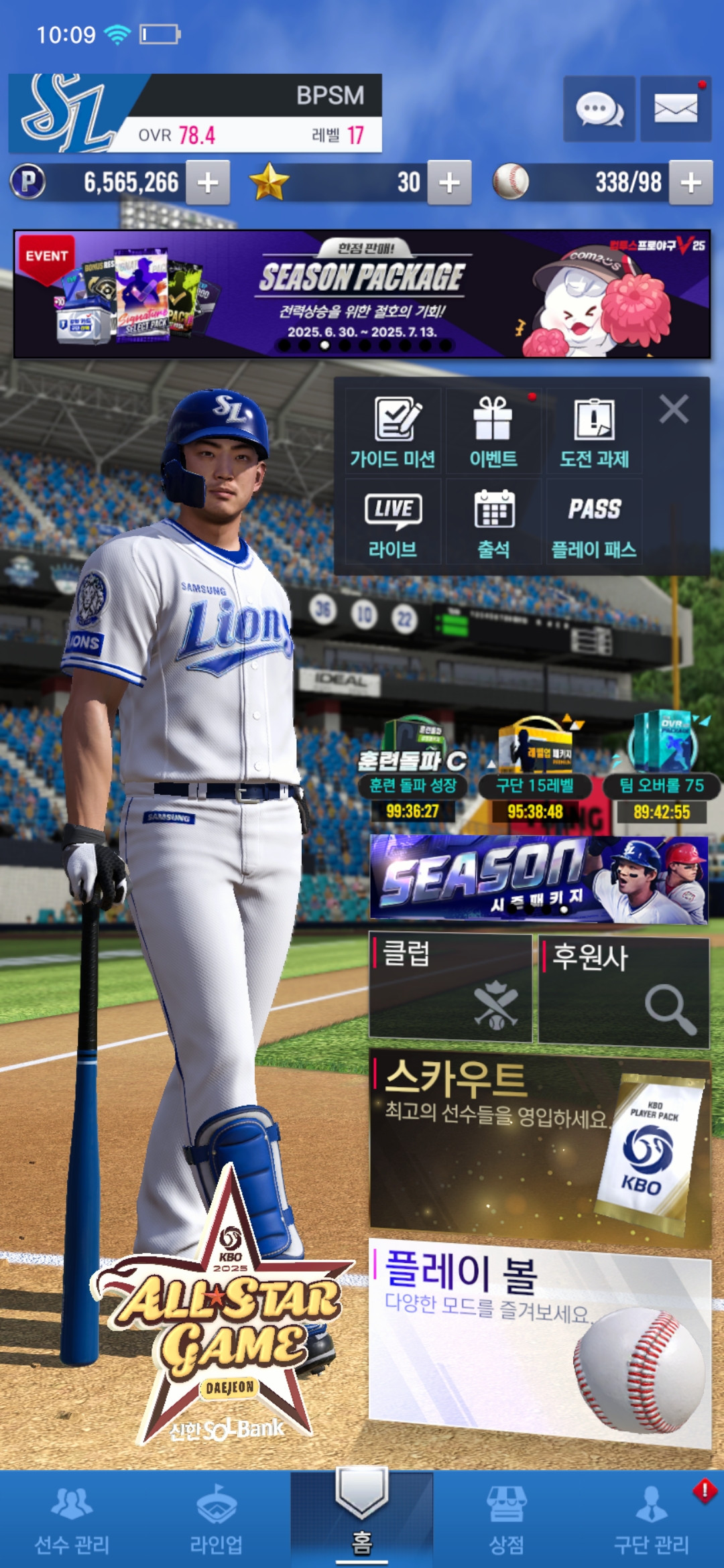Add baseballs with the plus button

690,182
